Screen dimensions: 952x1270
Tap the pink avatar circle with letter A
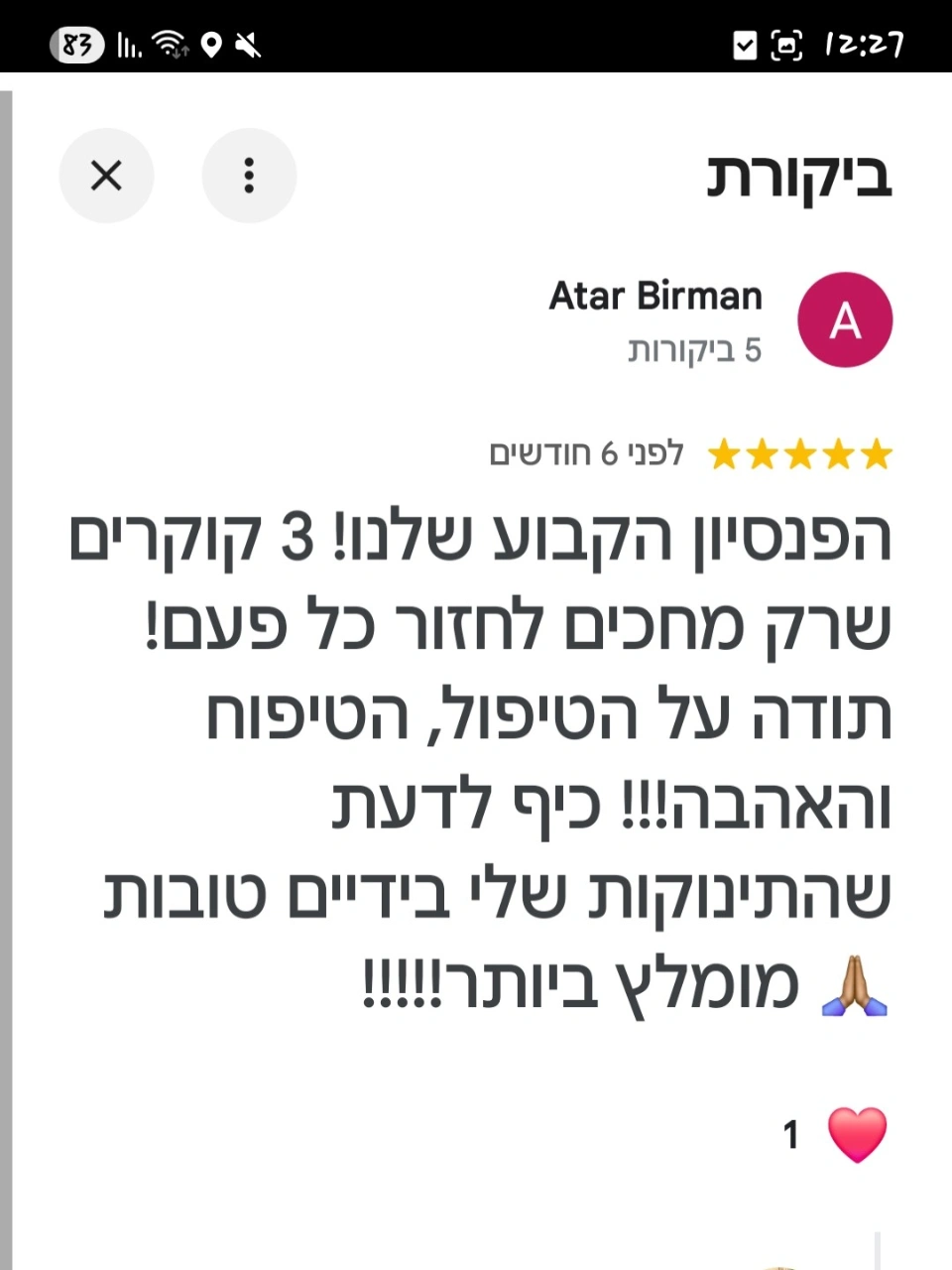coord(845,319)
